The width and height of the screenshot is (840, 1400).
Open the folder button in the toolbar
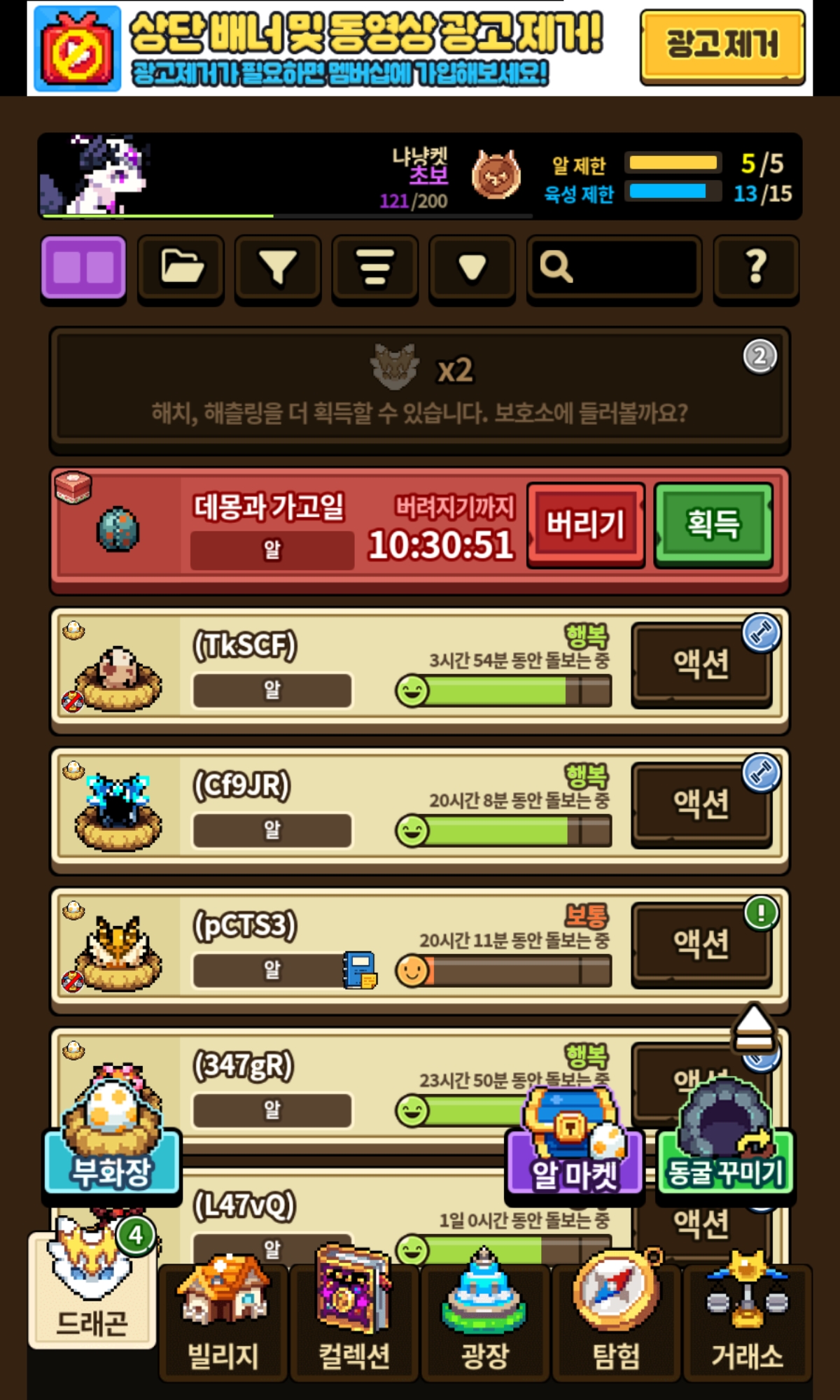coord(181,269)
